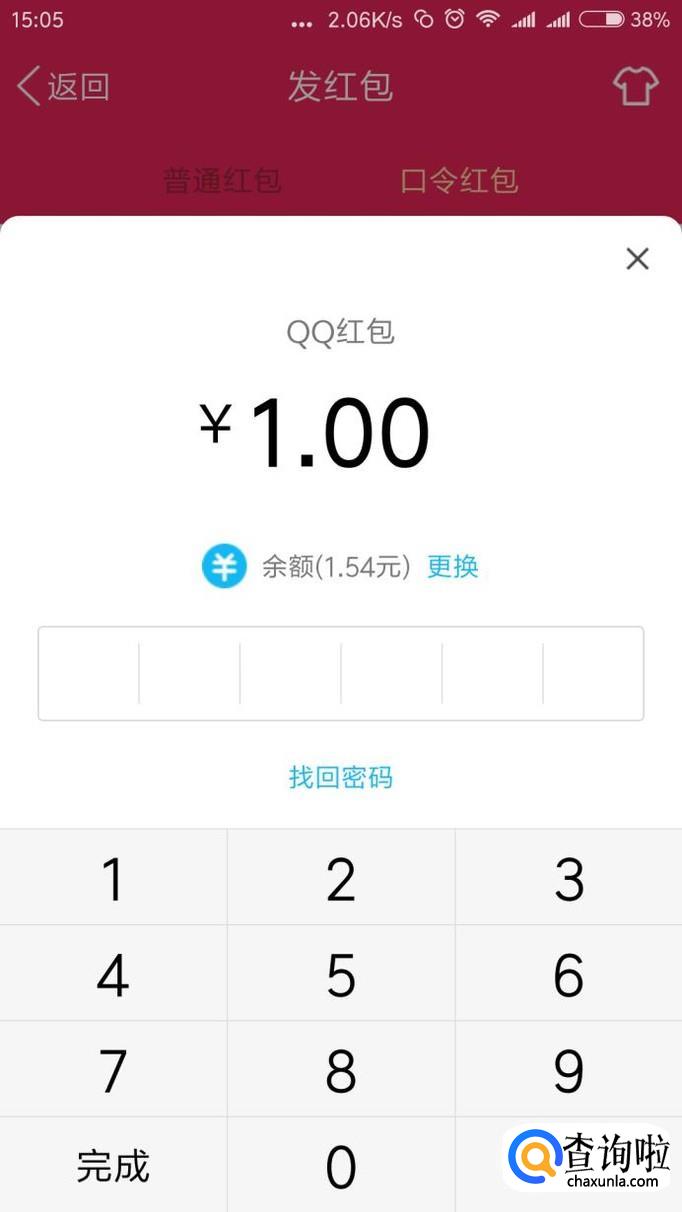
Task: Enter digit 8 on the keypad
Action: click(341, 1071)
